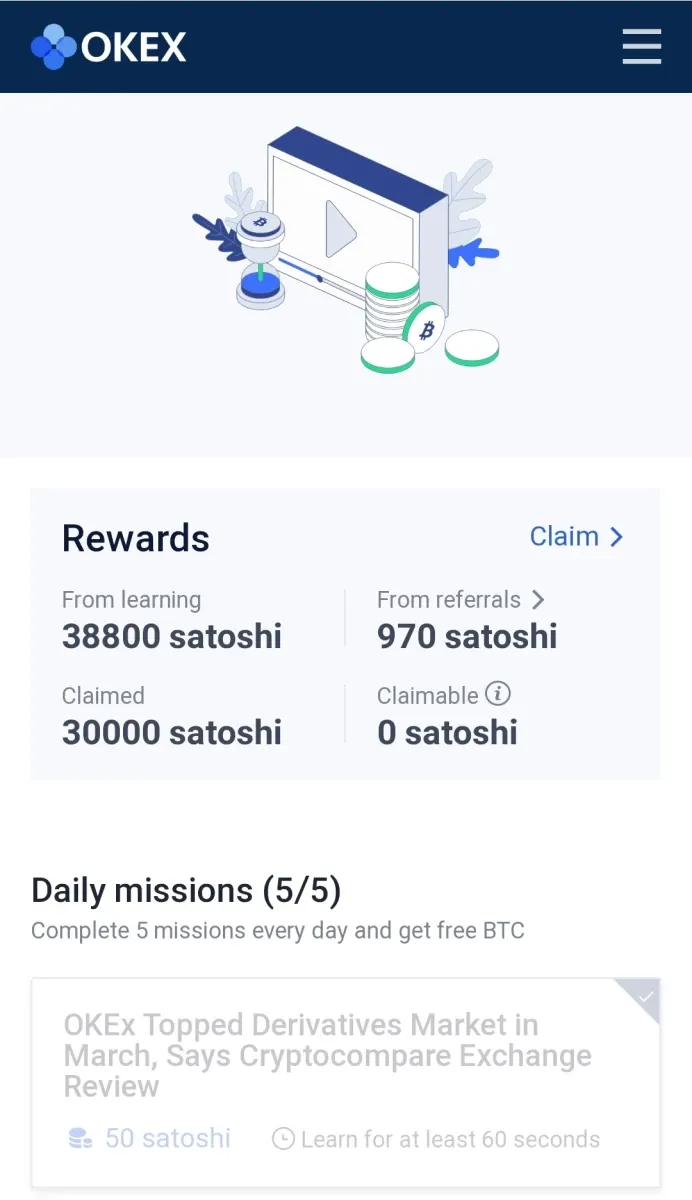Open the OKEx Topped Derivatives Market mission
Image resolution: width=692 pixels, height=1200 pixels.
tap(346, 1082)
